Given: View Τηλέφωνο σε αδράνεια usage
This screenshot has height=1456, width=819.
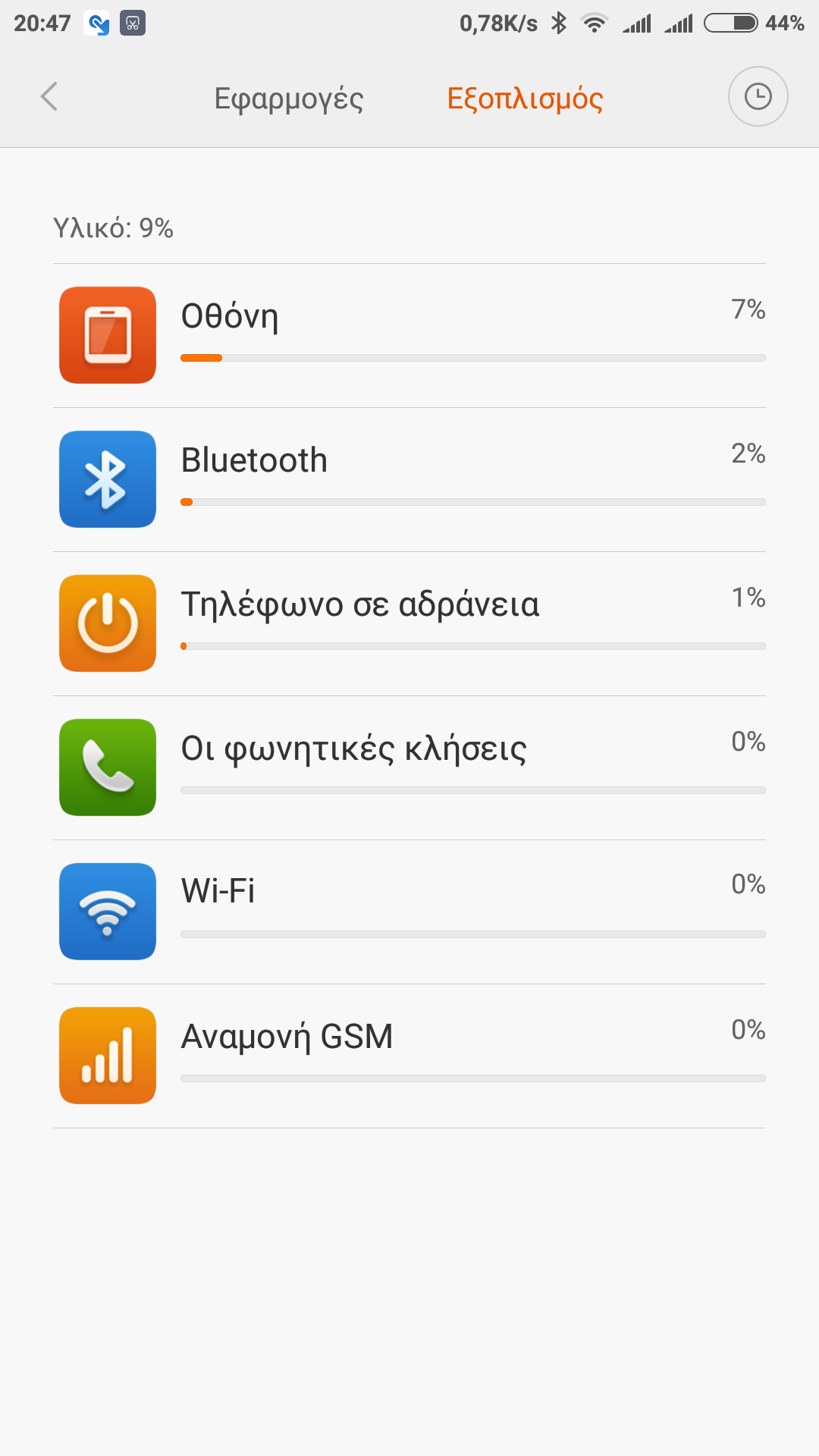Looking at the screenshot, I should coord(409,623).
